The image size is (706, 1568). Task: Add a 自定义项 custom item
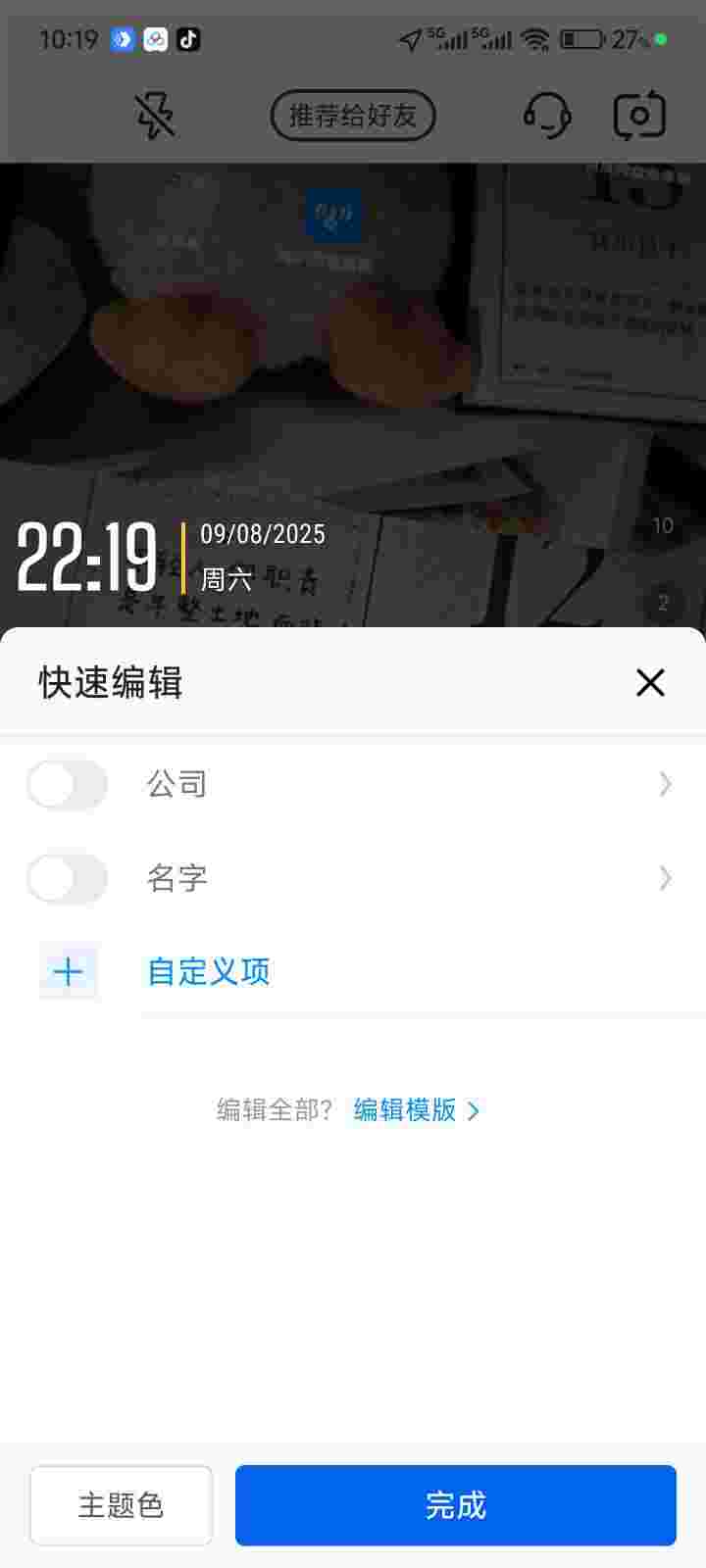point(208,971)
